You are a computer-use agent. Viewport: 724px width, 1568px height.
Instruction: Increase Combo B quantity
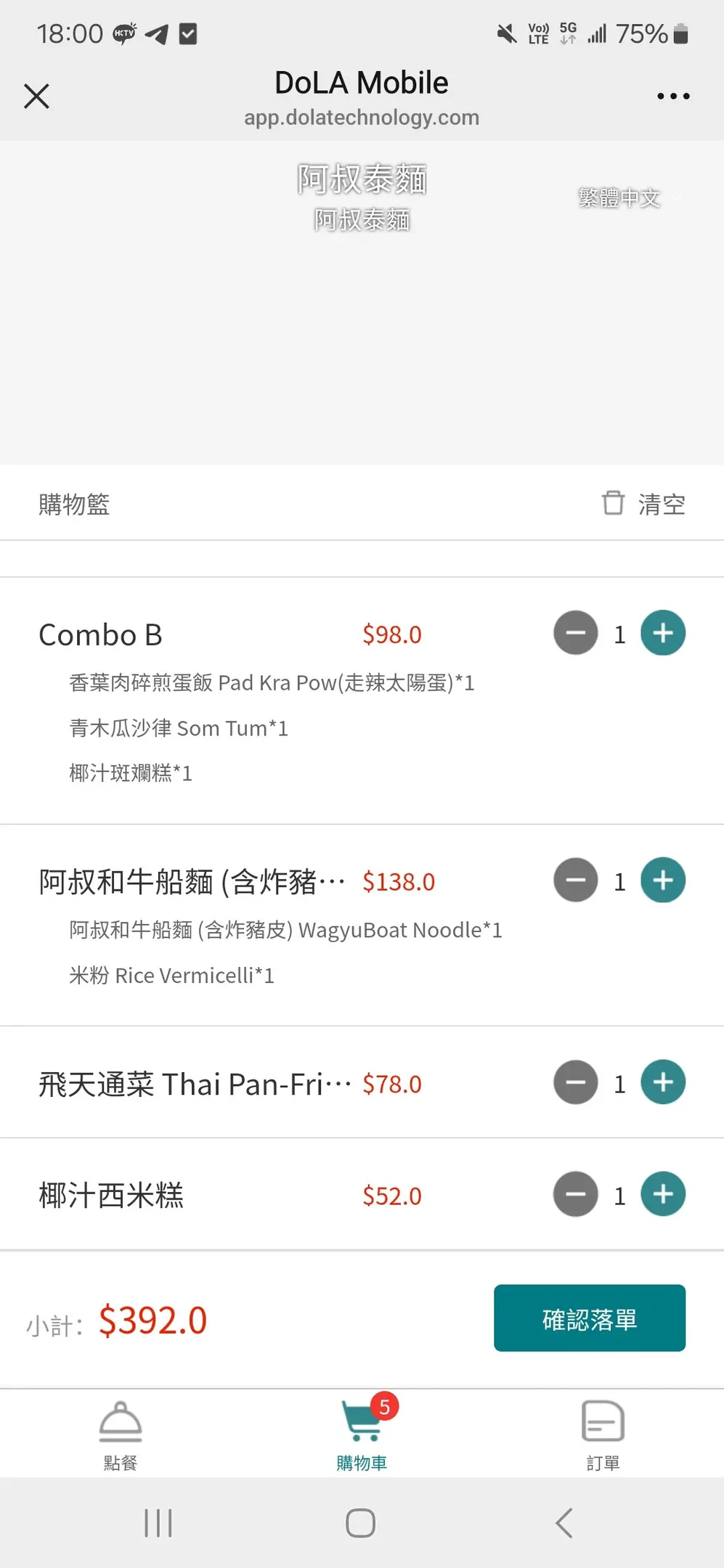[x=662, y=633]
